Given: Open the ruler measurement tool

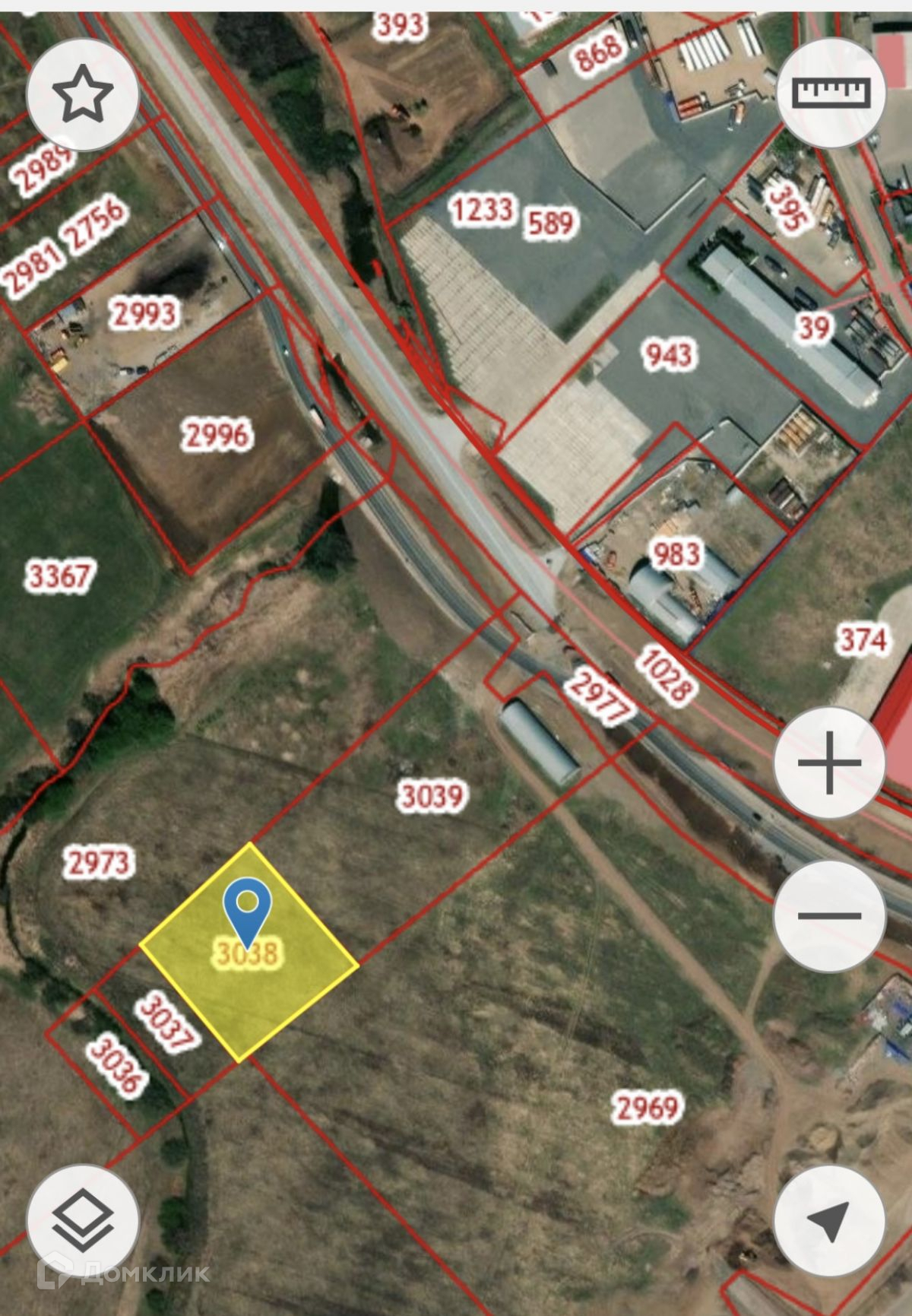Looking at the screenshot, I should pyautogui.click(x=831, y=93).
